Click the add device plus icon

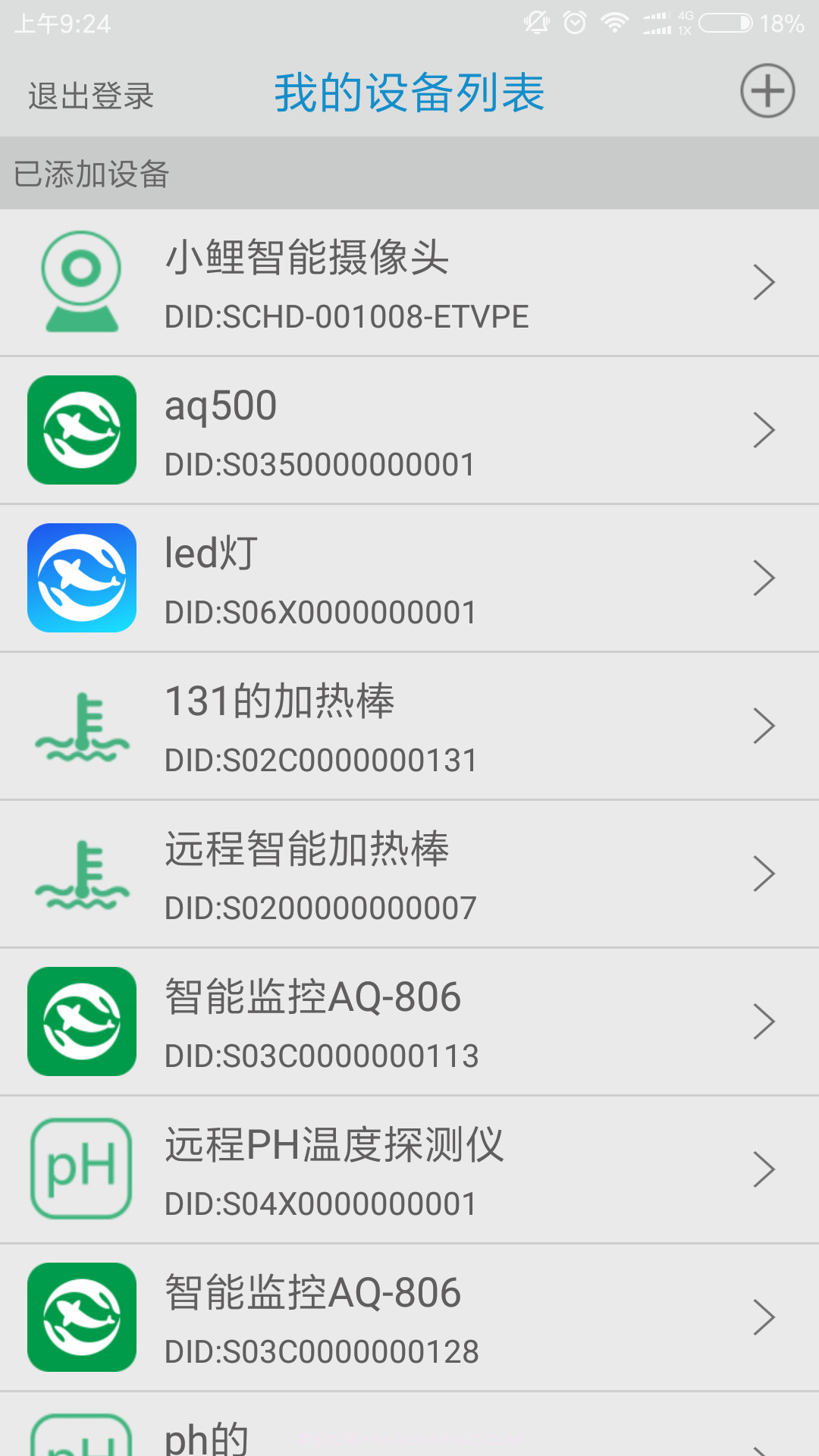(x=768, y=91)
